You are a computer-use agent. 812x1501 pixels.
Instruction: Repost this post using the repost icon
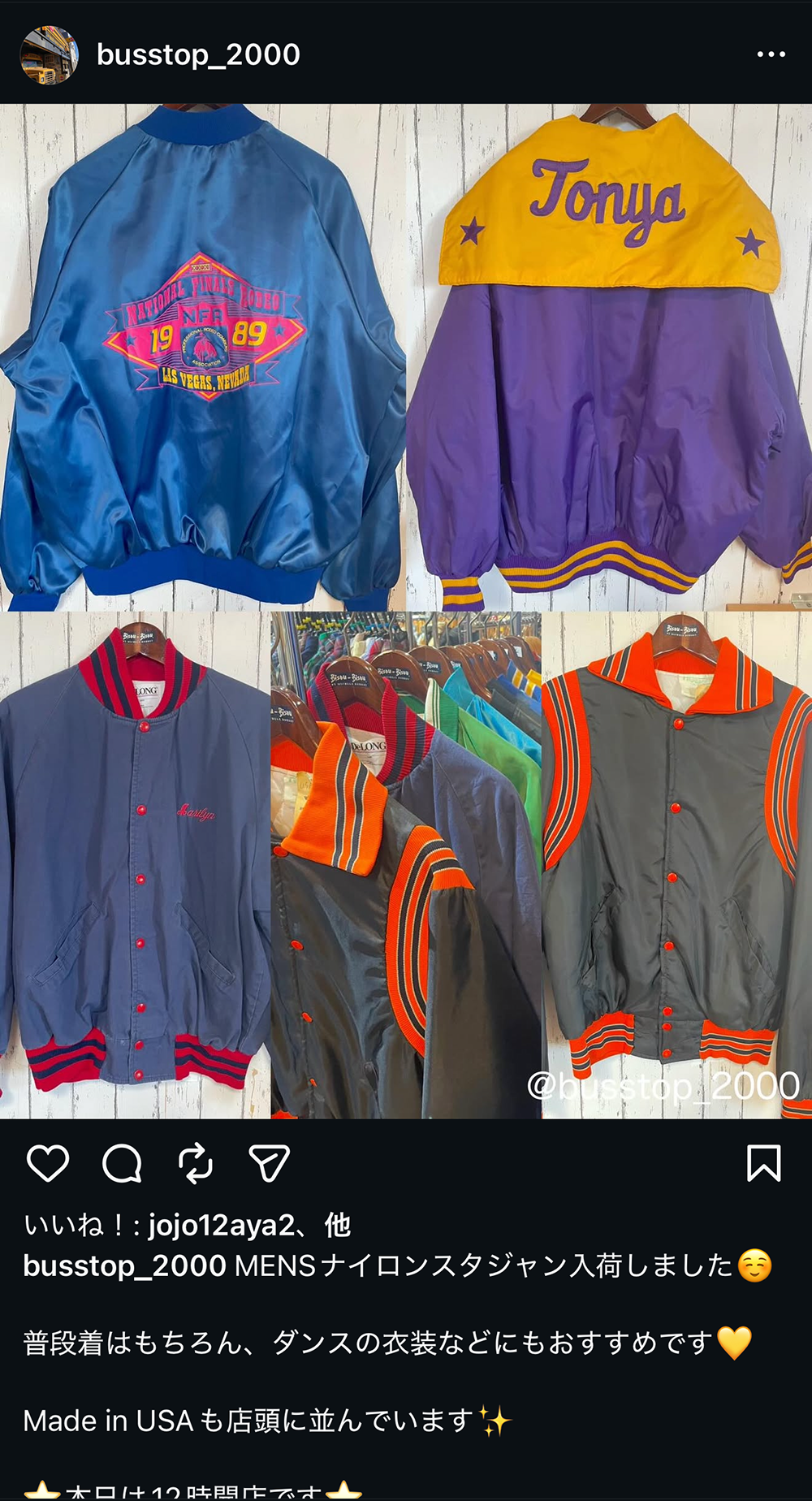tap(196, 1163)
